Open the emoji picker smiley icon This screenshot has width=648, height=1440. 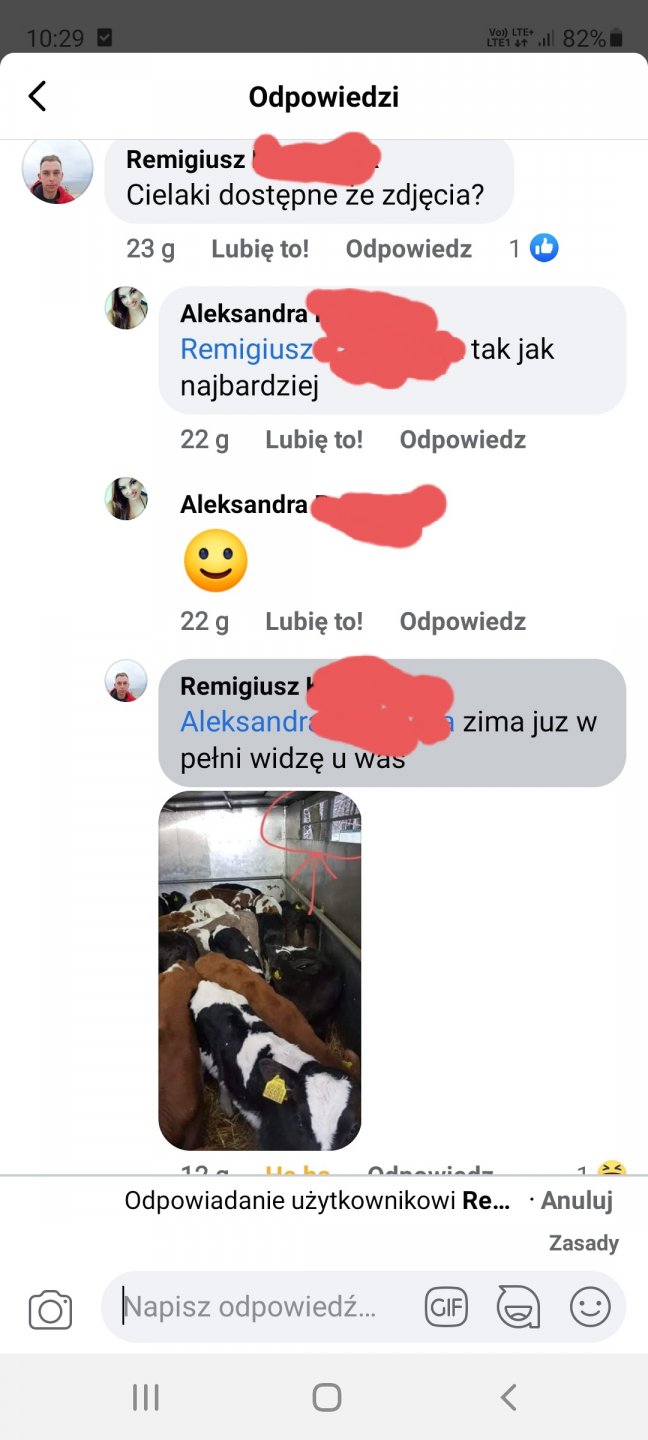click(590, 1307)
